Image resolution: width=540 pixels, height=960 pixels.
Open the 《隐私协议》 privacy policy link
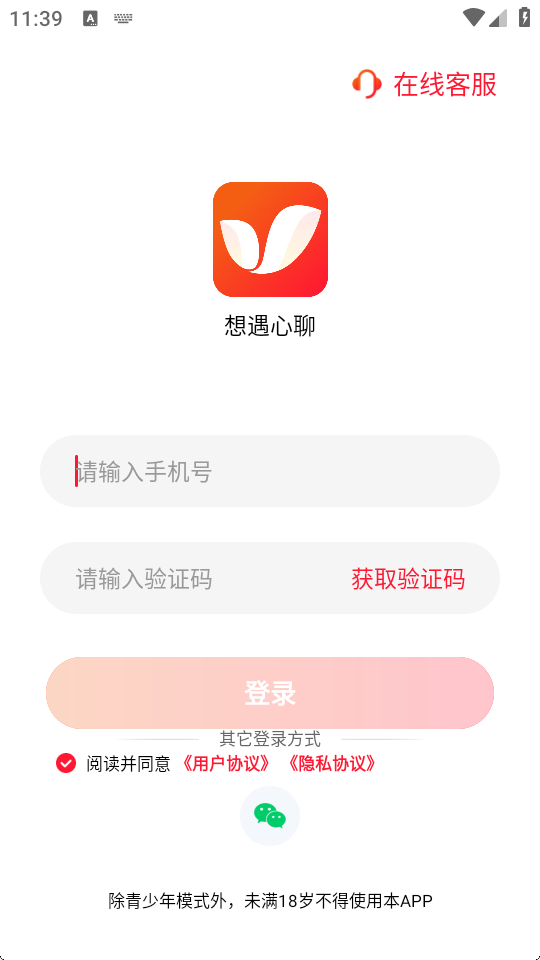(x=331, y=763)
